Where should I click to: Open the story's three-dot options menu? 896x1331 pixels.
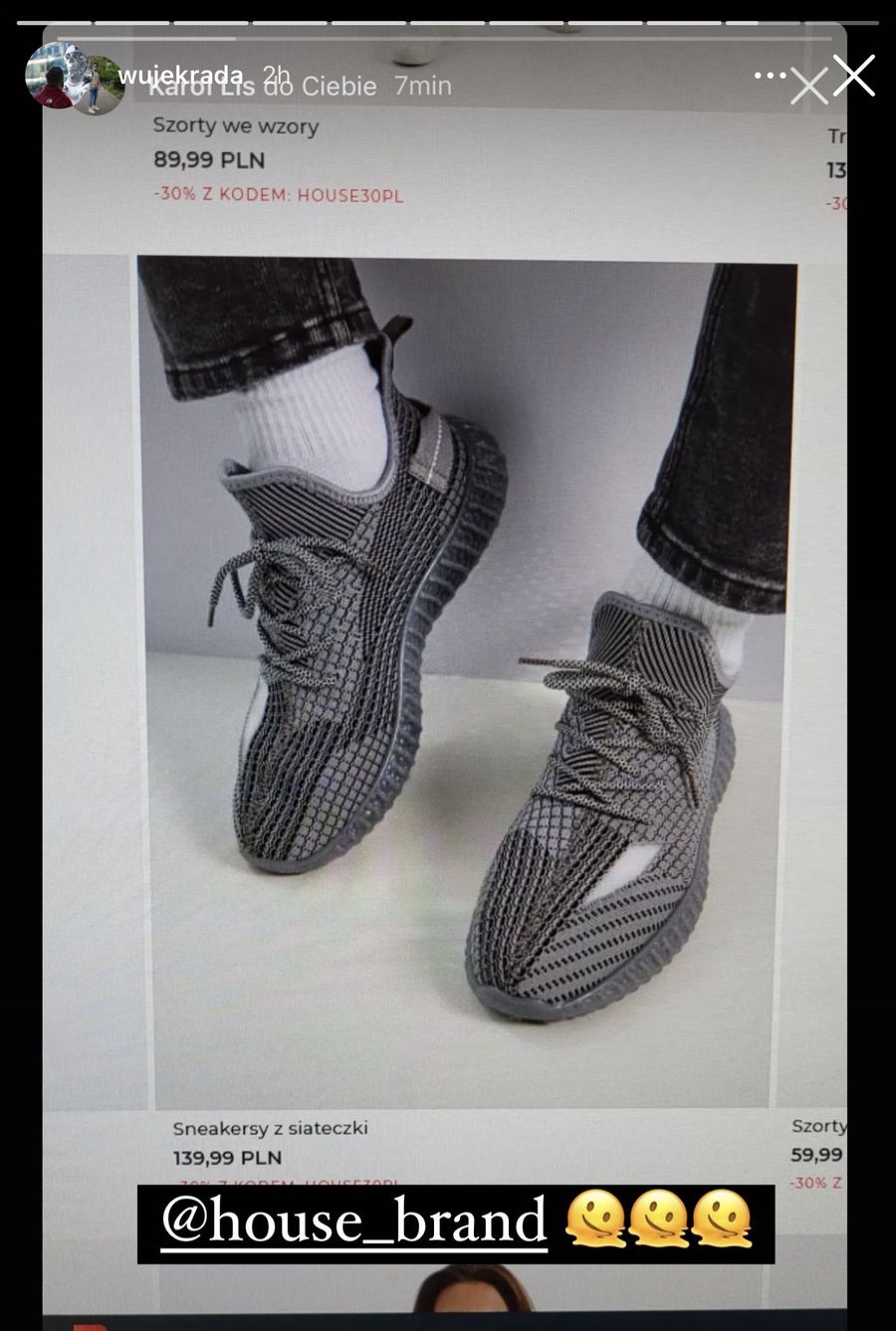pyautogui.click(x=768, y=76)
